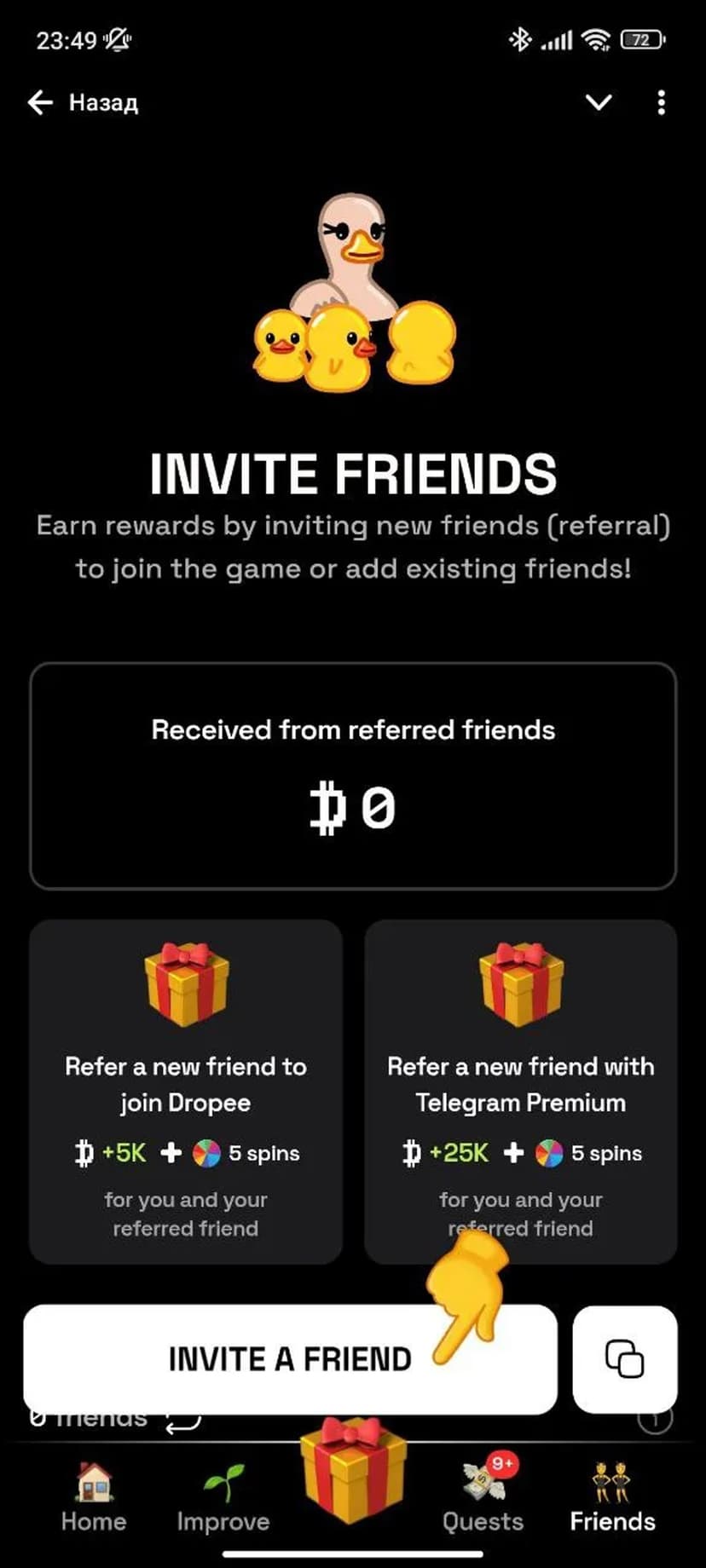Switch to the Quests tab
The image size is (706, 1568).
(483, 1498)
